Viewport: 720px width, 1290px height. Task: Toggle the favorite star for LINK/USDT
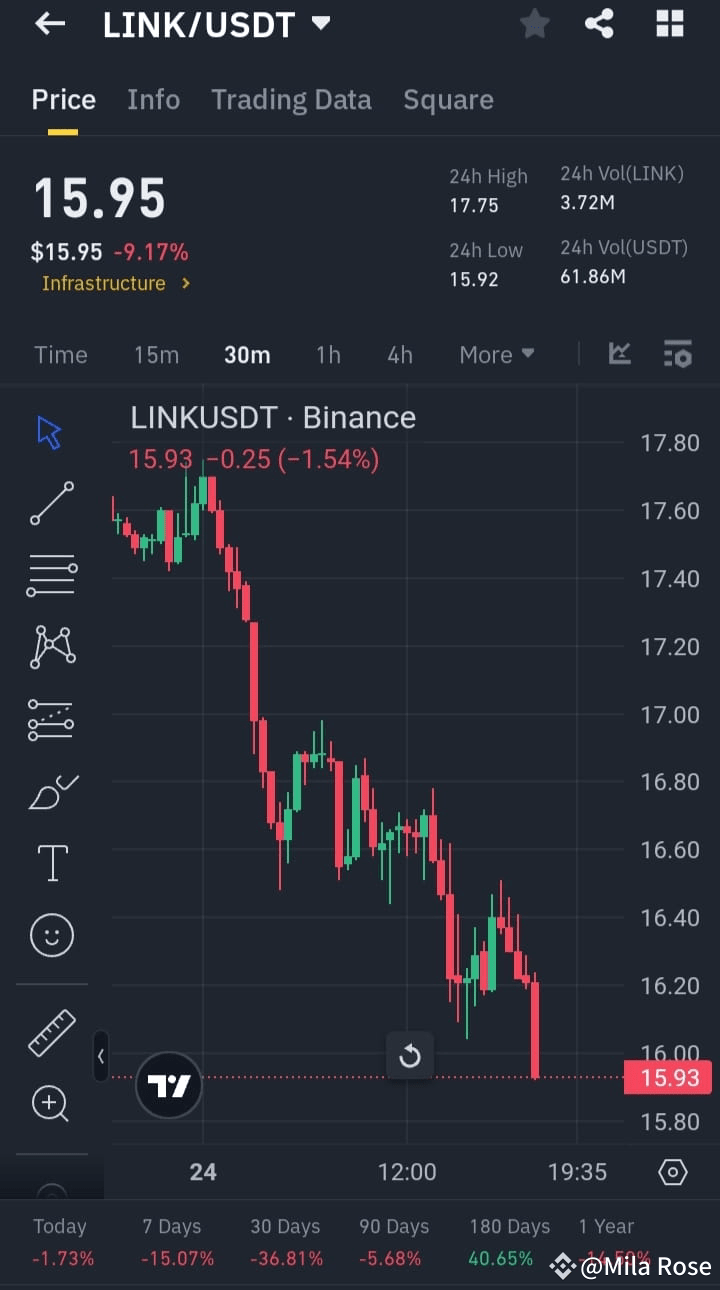534,24
